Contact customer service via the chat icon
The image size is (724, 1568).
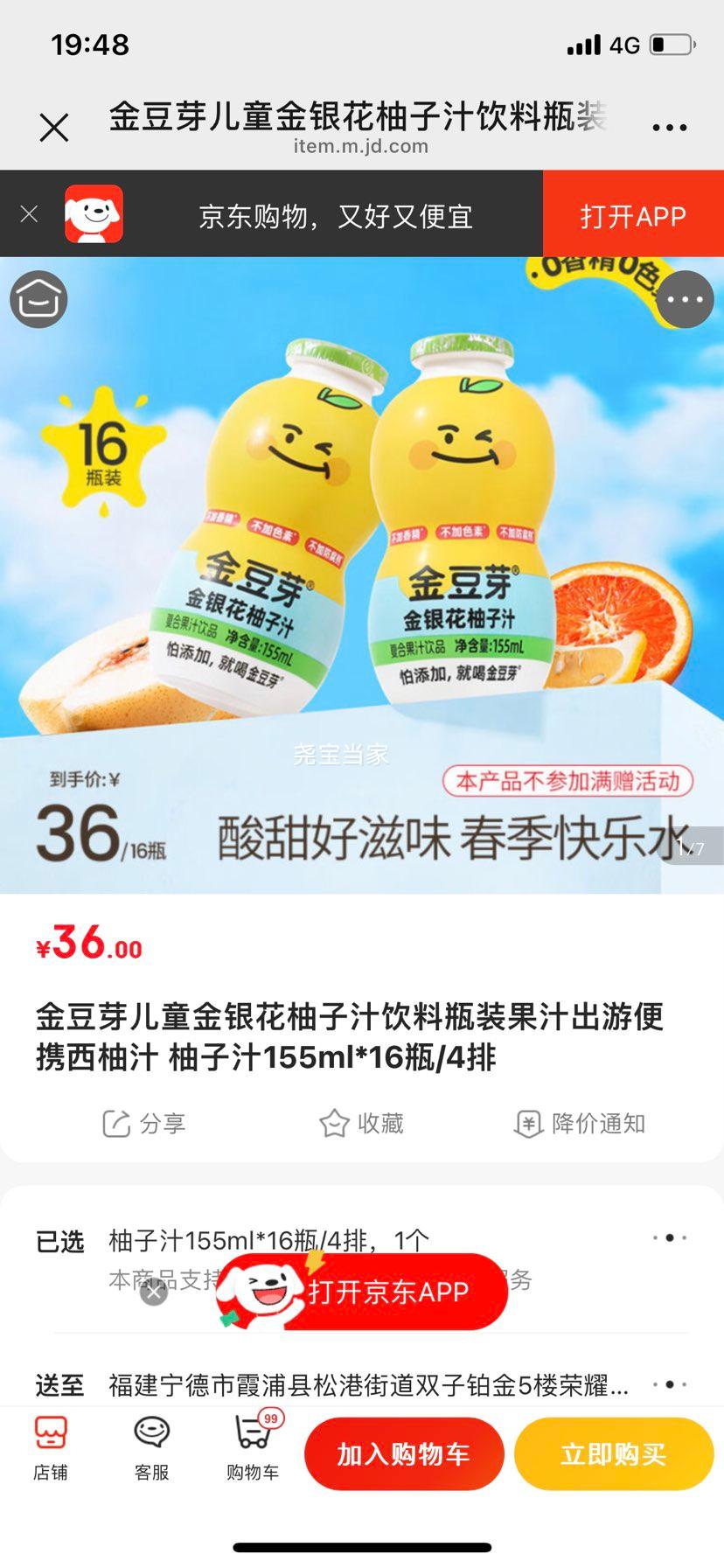(x=150, y=1447)
